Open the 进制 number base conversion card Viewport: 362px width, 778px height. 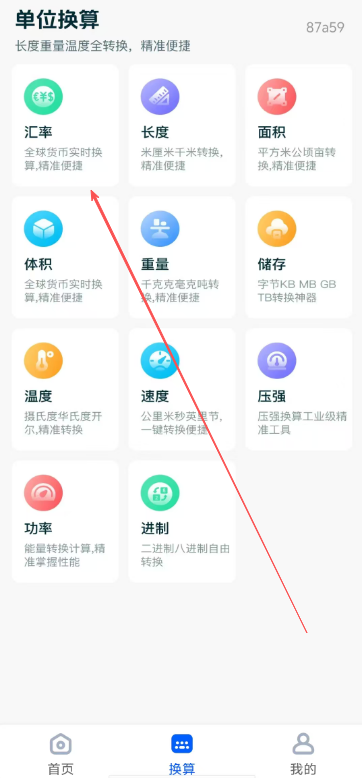182,521
